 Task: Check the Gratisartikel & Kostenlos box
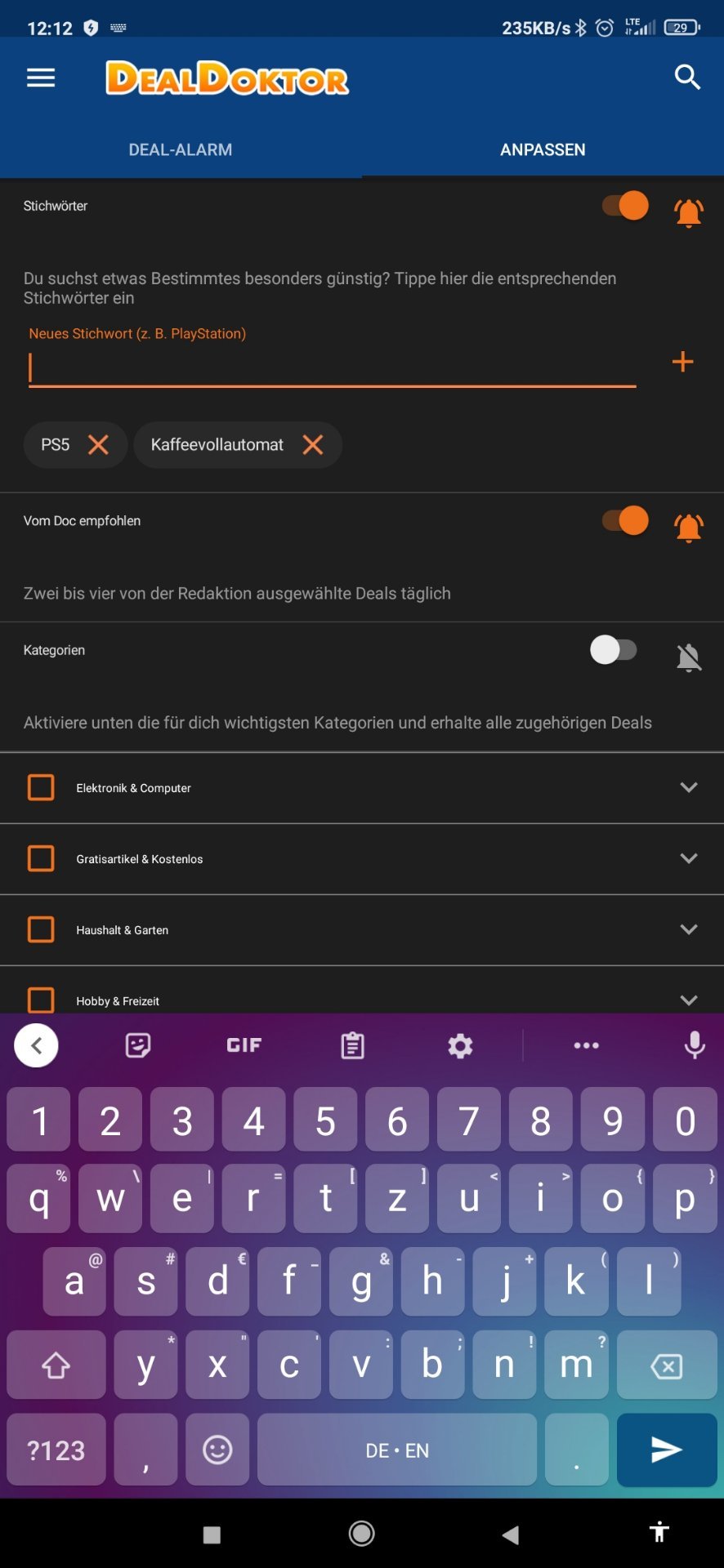click(41, 858)
